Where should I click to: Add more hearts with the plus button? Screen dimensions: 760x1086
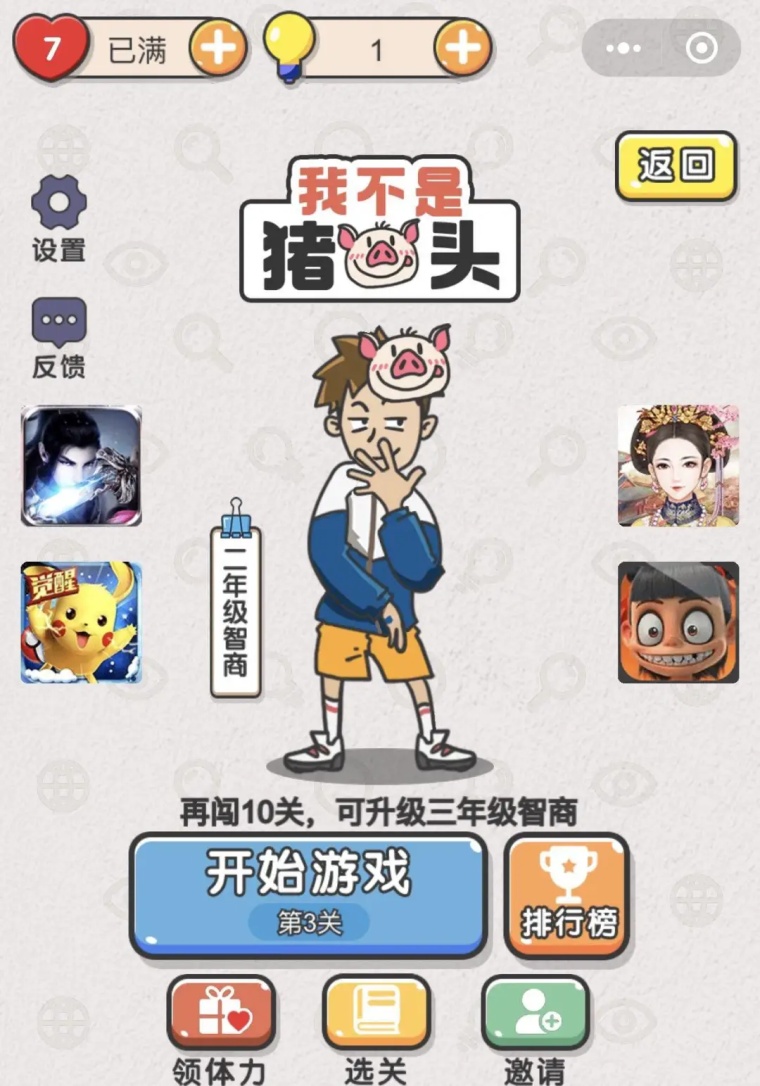[218, 47]
